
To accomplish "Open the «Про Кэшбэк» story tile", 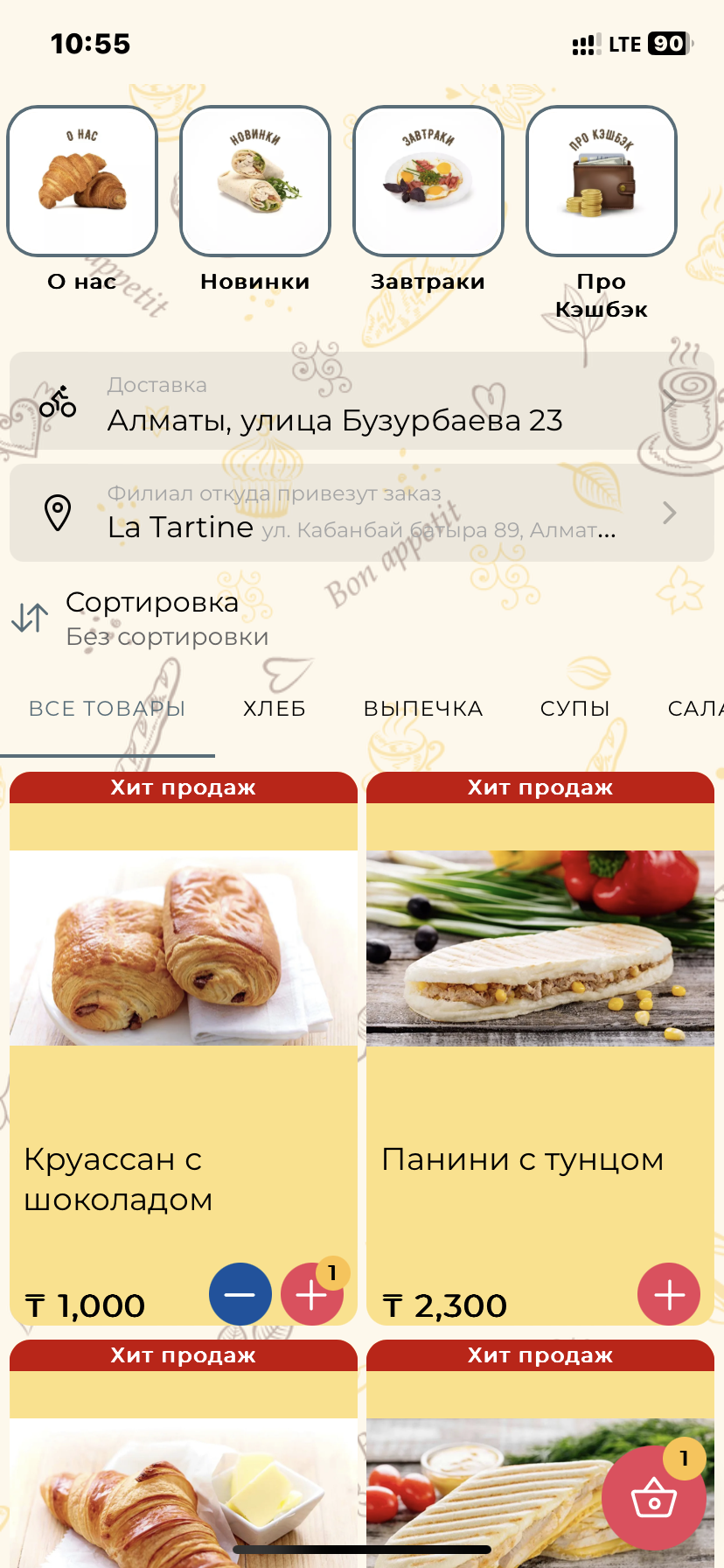I will click(x=602, y=181).
